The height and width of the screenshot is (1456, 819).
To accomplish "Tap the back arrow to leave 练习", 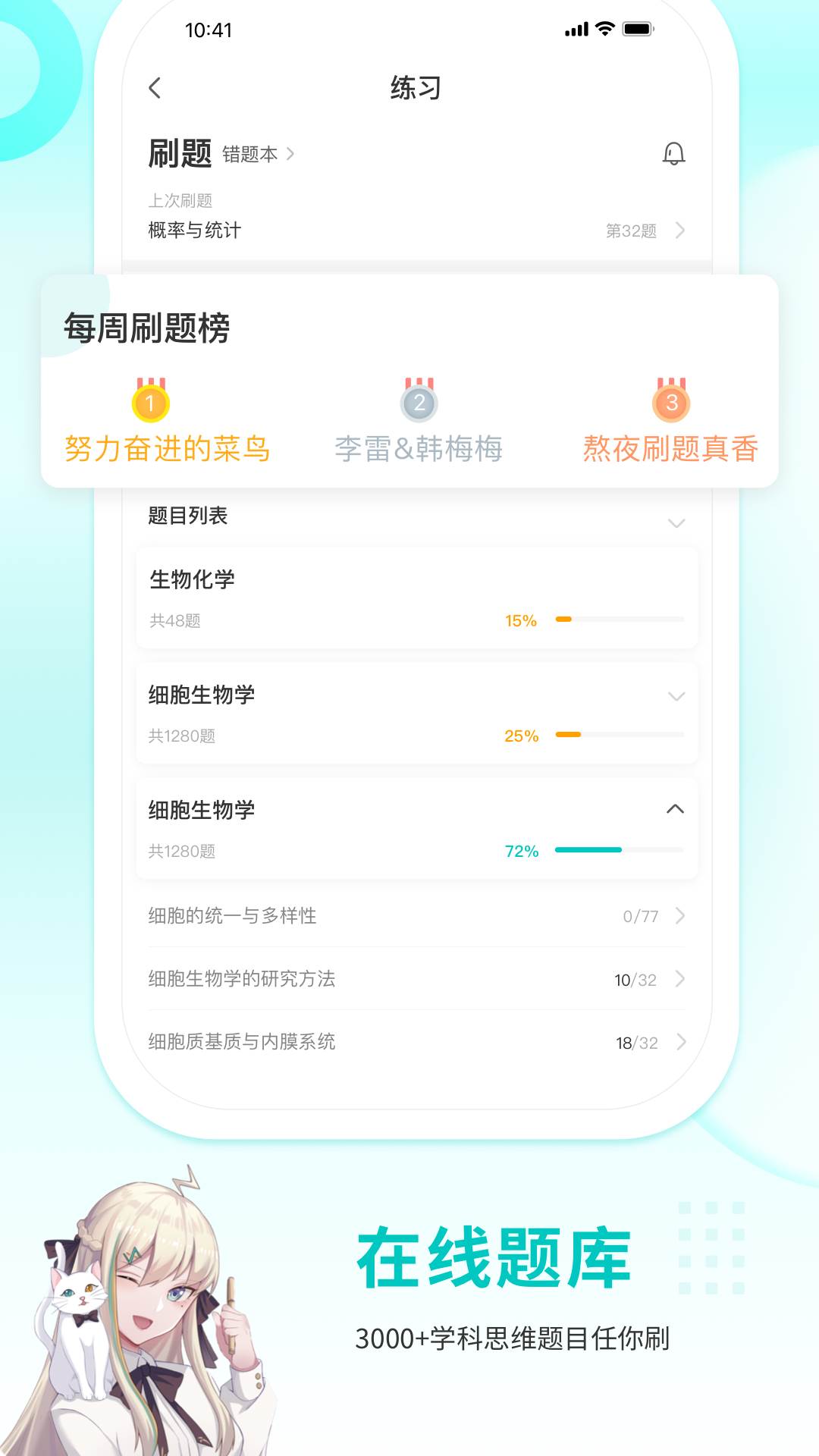I will pyautogui.click(x=155, y=89).
